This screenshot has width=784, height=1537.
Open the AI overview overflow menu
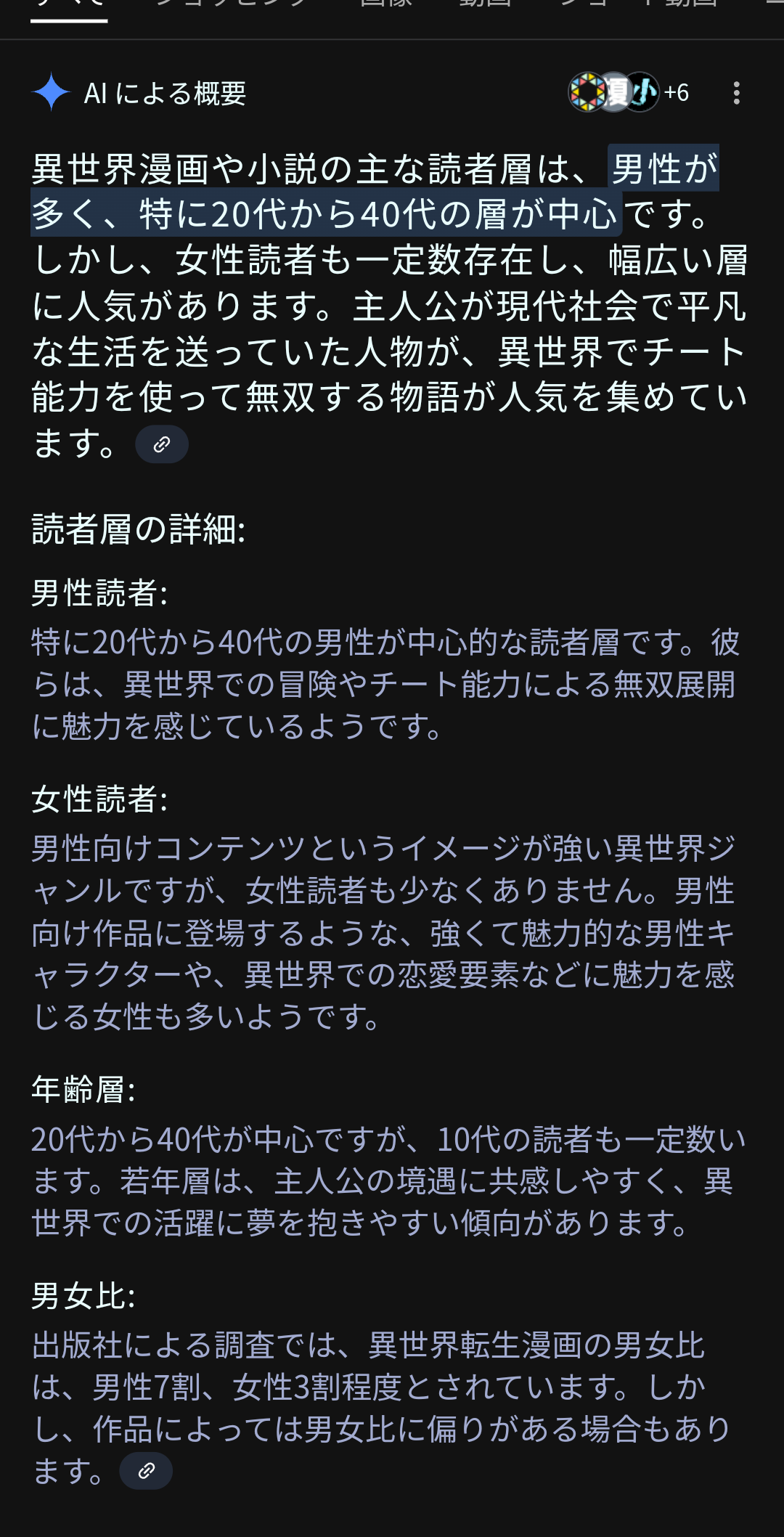click(736, 93)
